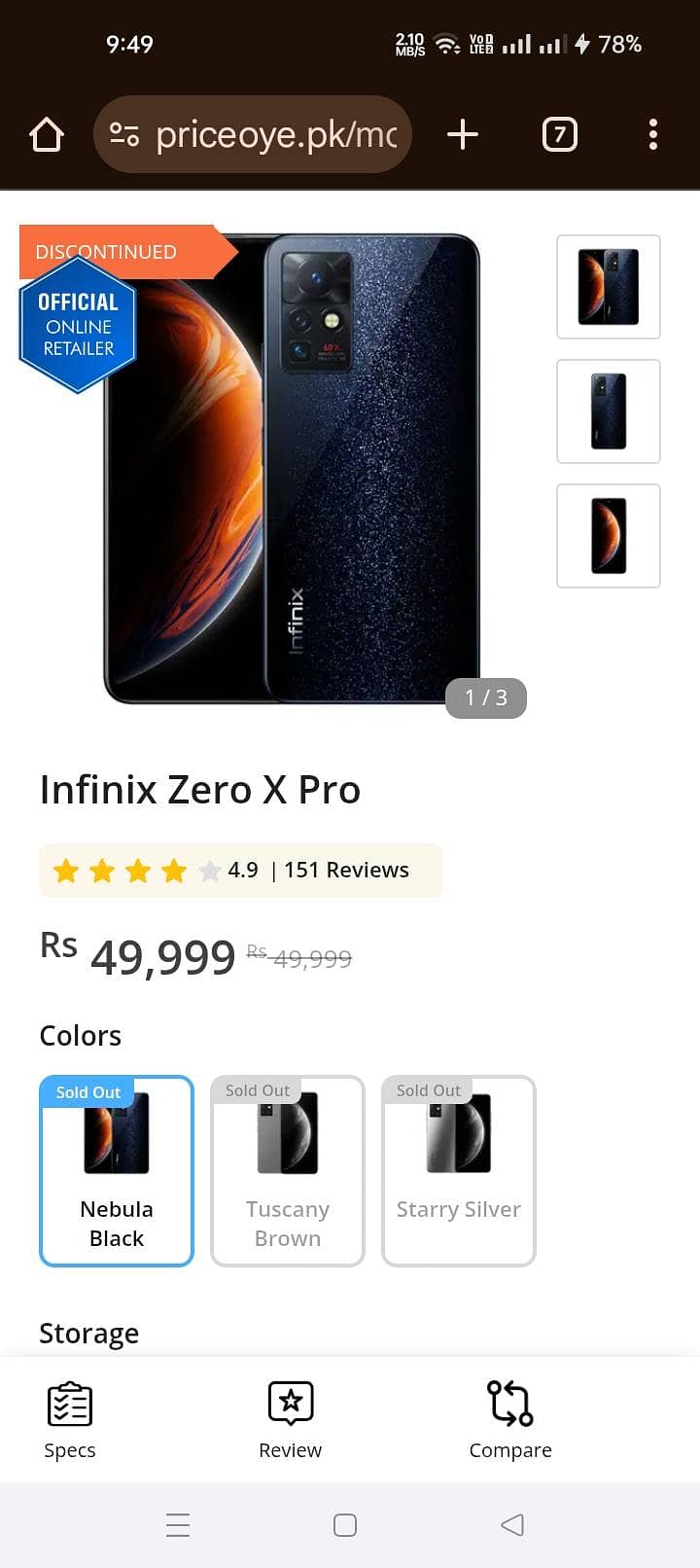
Task: View the first product thumbnail with both phones
Action: (609, 287)
